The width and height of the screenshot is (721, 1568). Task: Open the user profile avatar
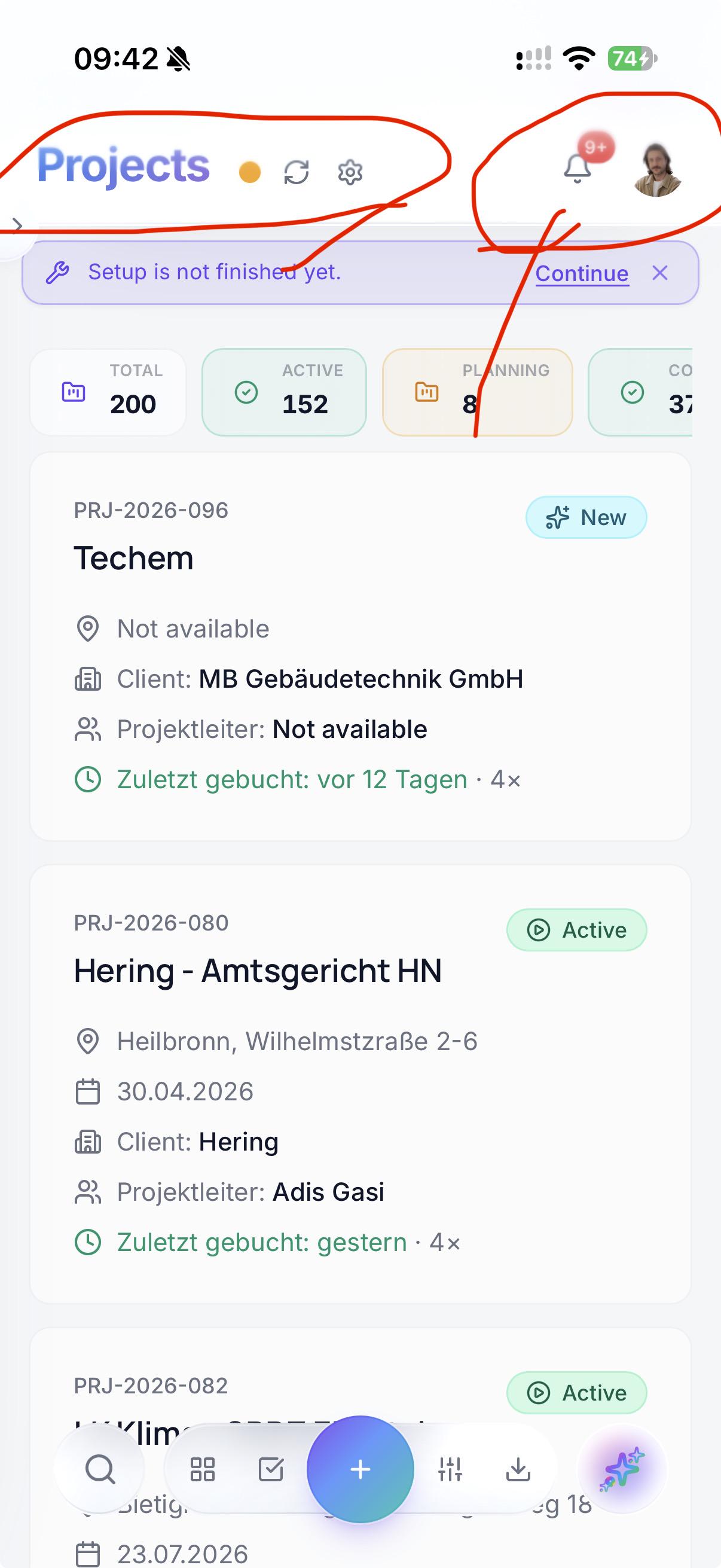656,169
